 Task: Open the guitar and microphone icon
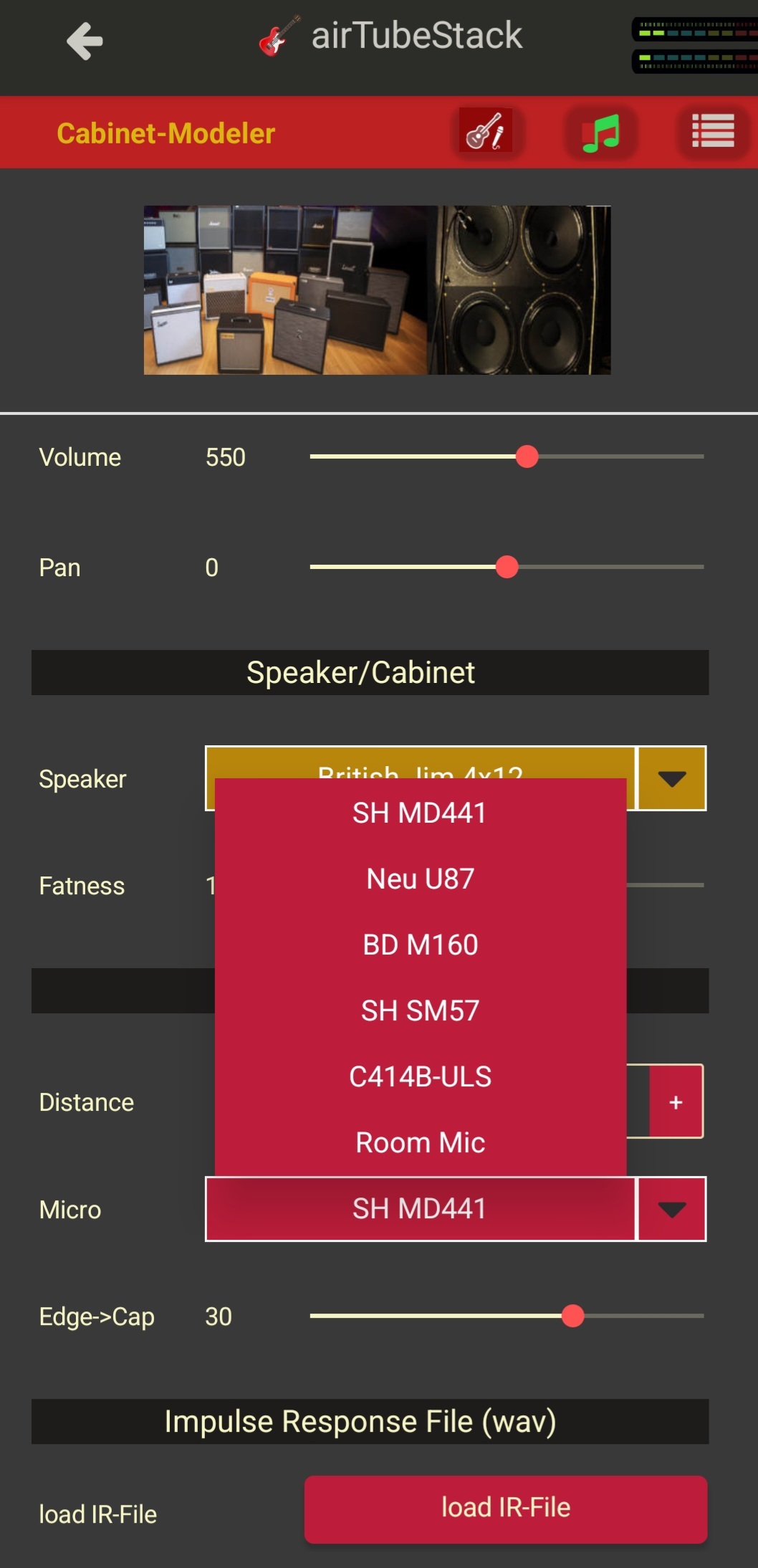(486, 132)
